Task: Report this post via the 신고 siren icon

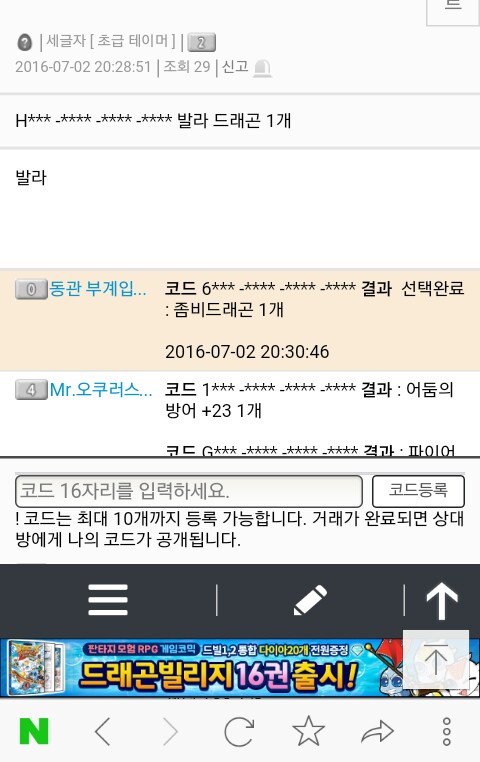Action: click(262, 68)
